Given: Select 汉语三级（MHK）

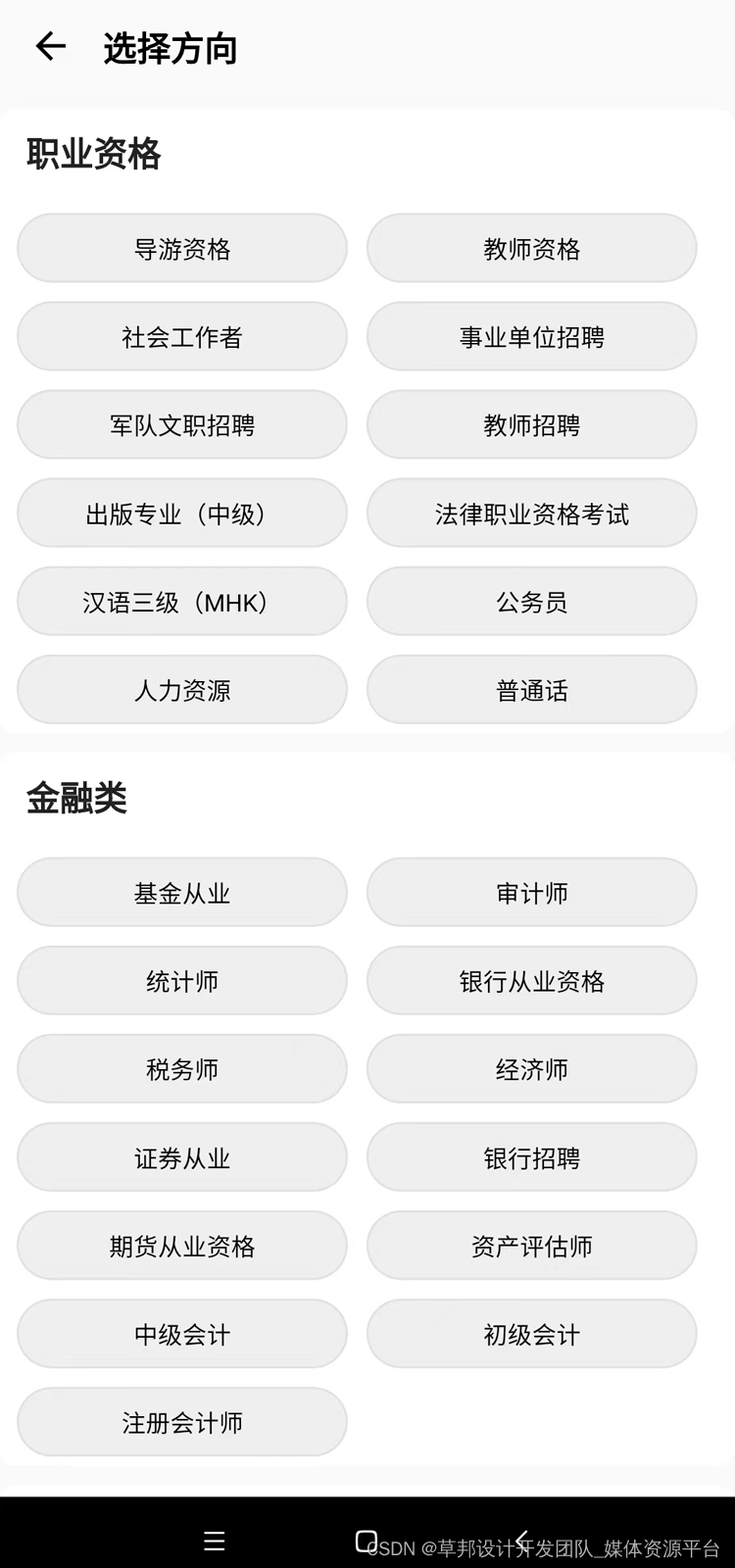Looking at the screenshot, I should click(x=182, y=602).
